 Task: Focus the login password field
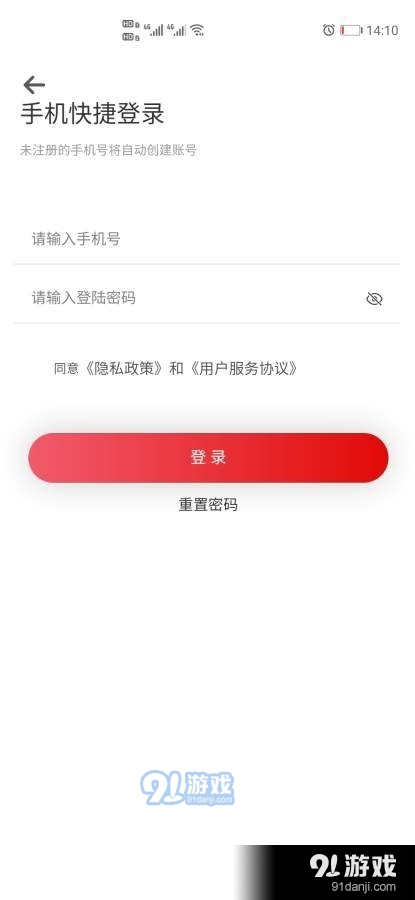pos(189,298)
